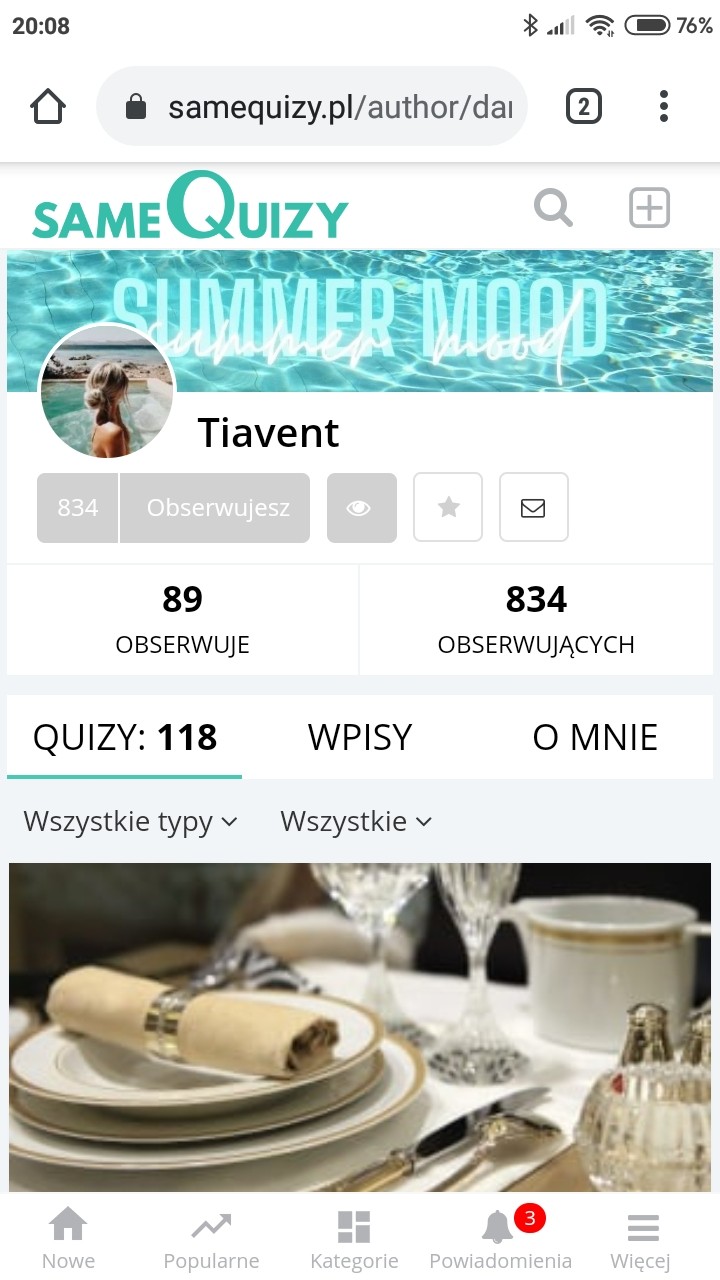Send a message via envelope icon
Screen dimensions: 720x1280
pyautogui.click(x=534, y=508)
